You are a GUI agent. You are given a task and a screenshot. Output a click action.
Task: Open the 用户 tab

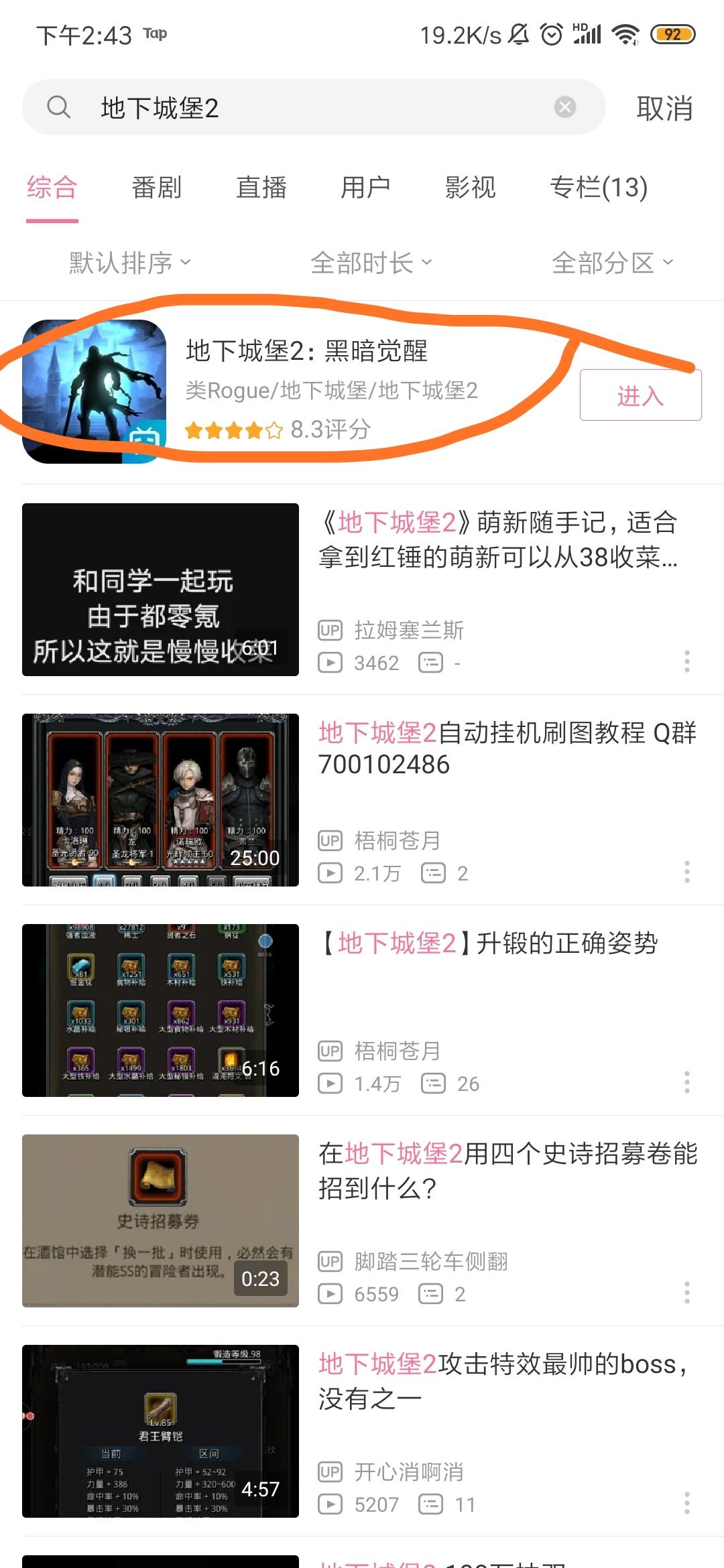(365, 188)
